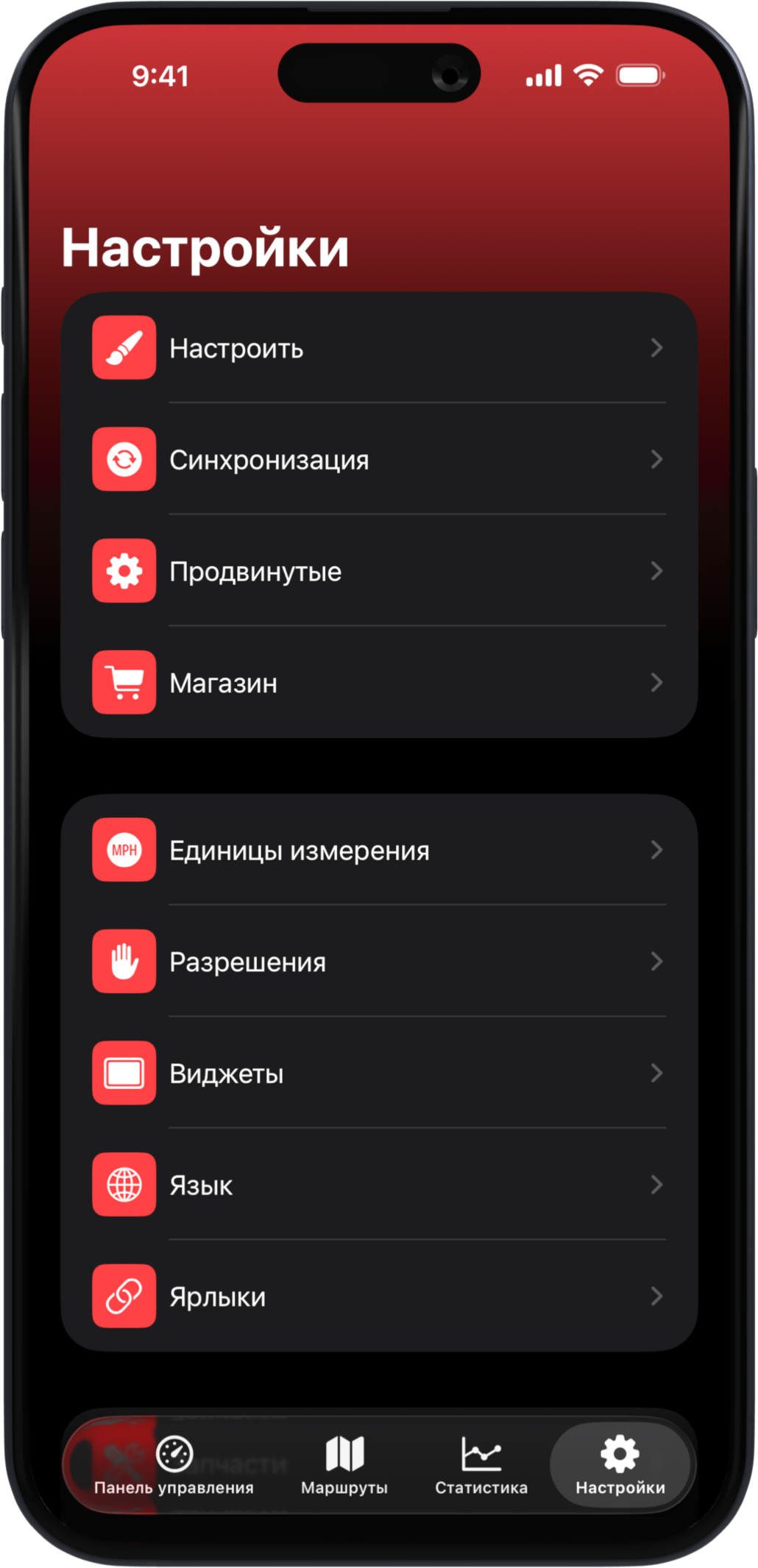
Task: Open the Ярлыки row
Action: point(378,1297)
